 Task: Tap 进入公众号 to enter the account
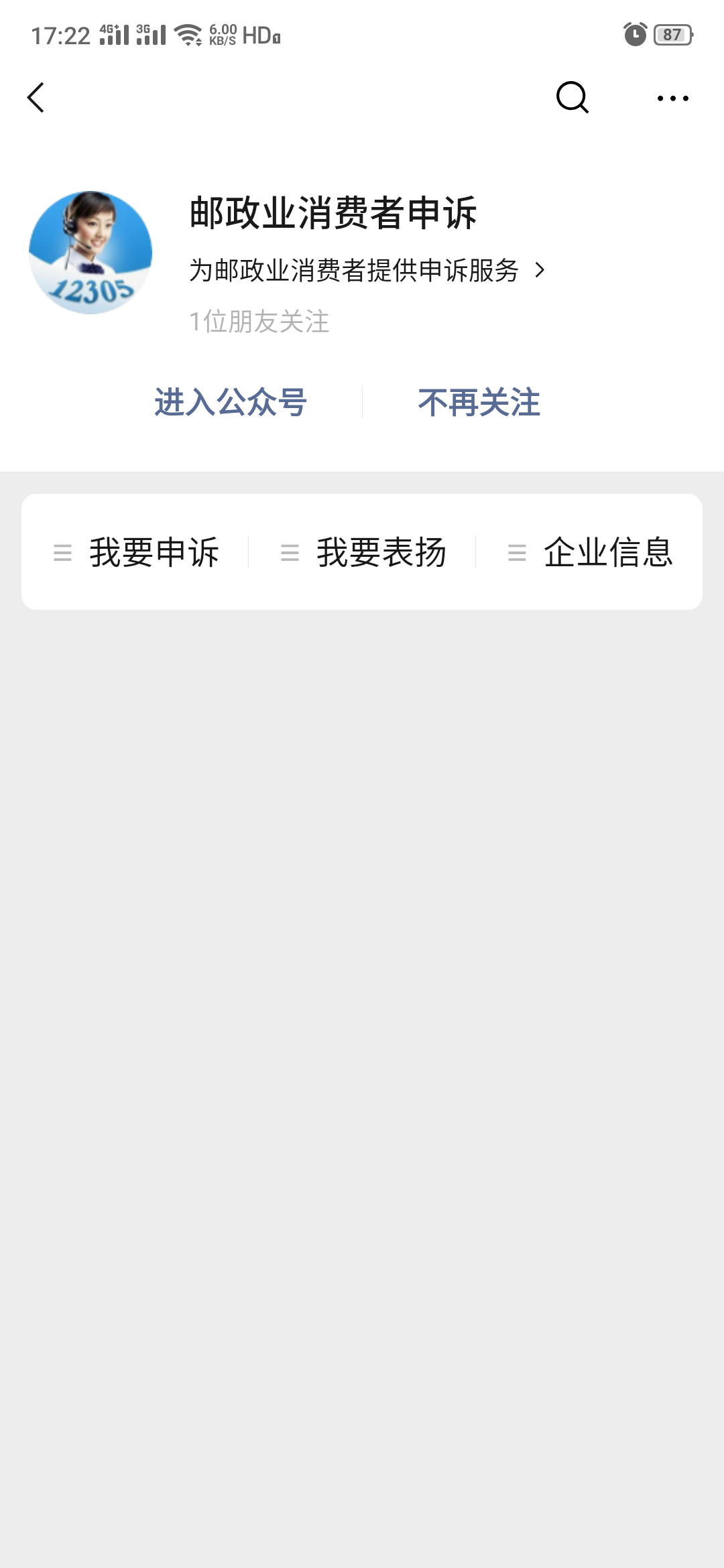pyautogui.click(x=231, y=402)
